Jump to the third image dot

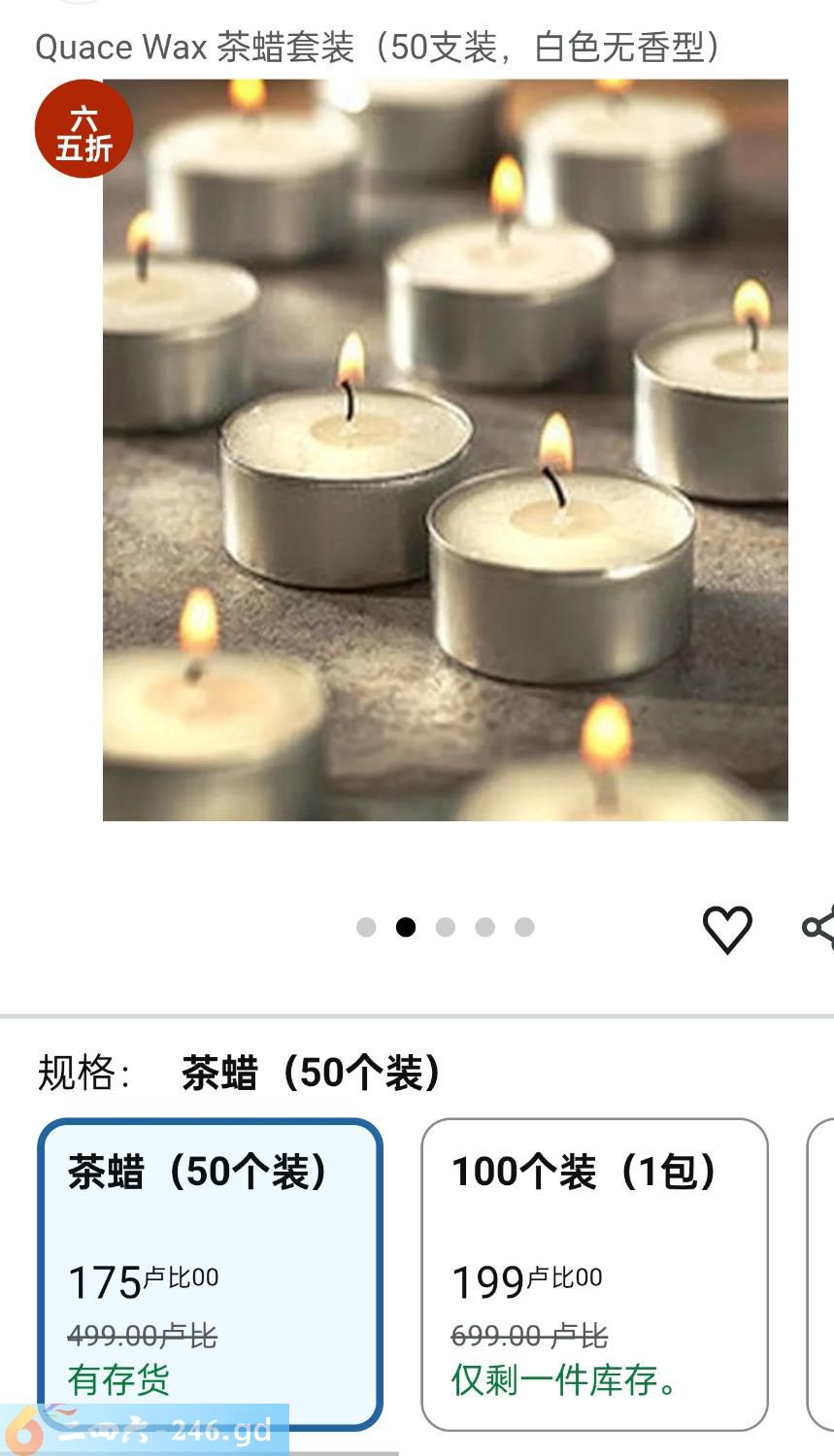tap(446, 927)
